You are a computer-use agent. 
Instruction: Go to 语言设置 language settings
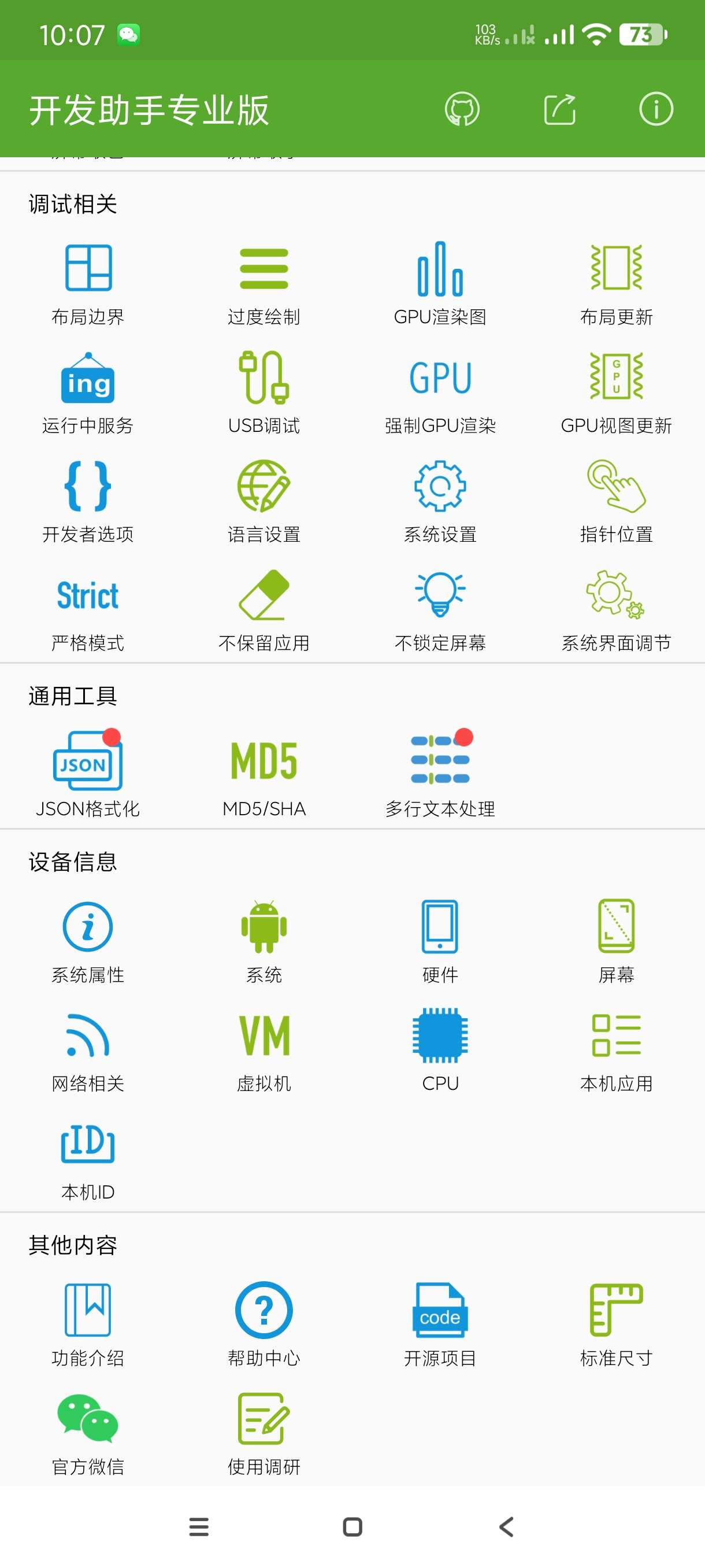click(264, 500)
